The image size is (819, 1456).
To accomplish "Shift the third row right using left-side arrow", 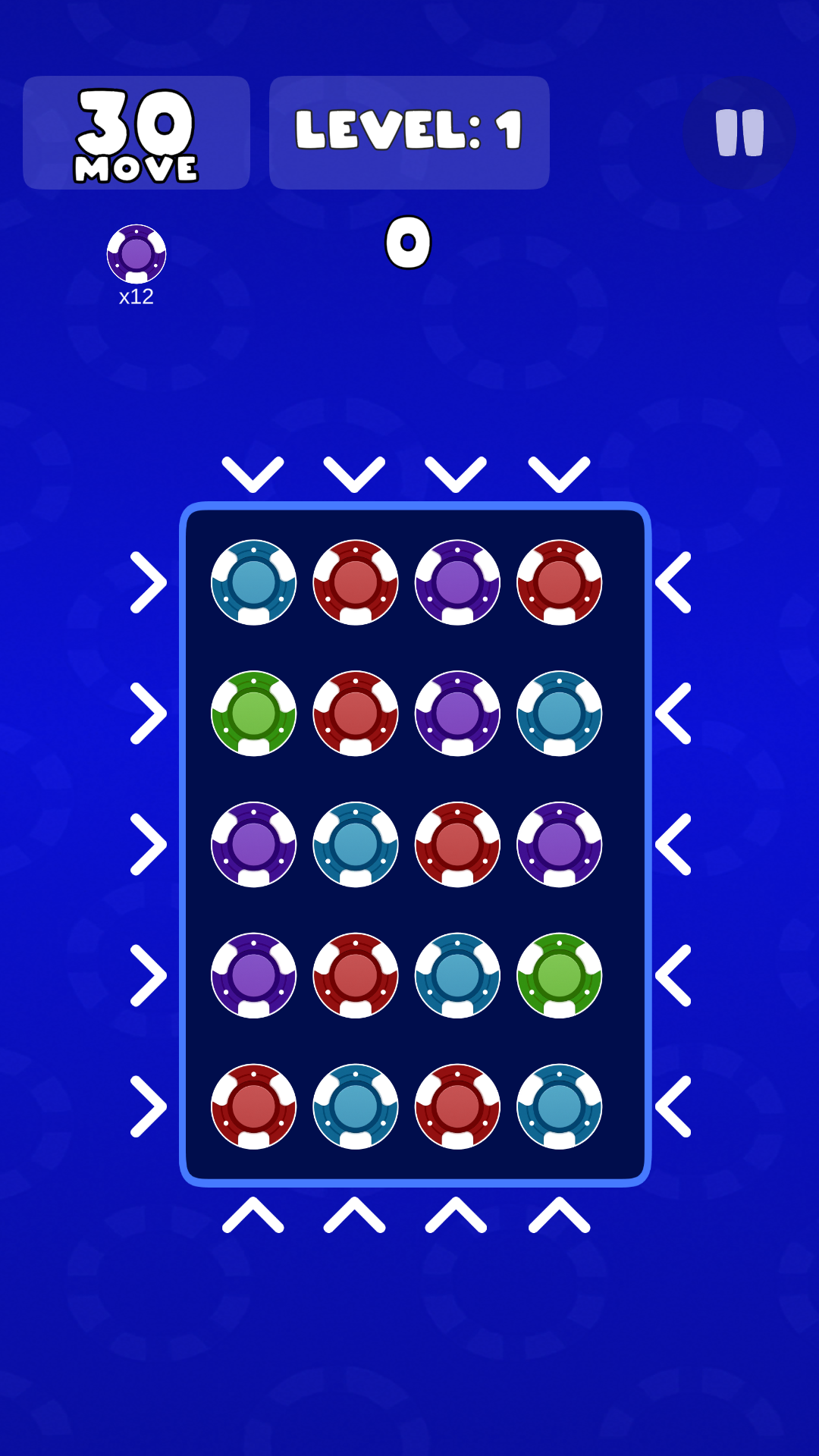I will pos(149,845).
